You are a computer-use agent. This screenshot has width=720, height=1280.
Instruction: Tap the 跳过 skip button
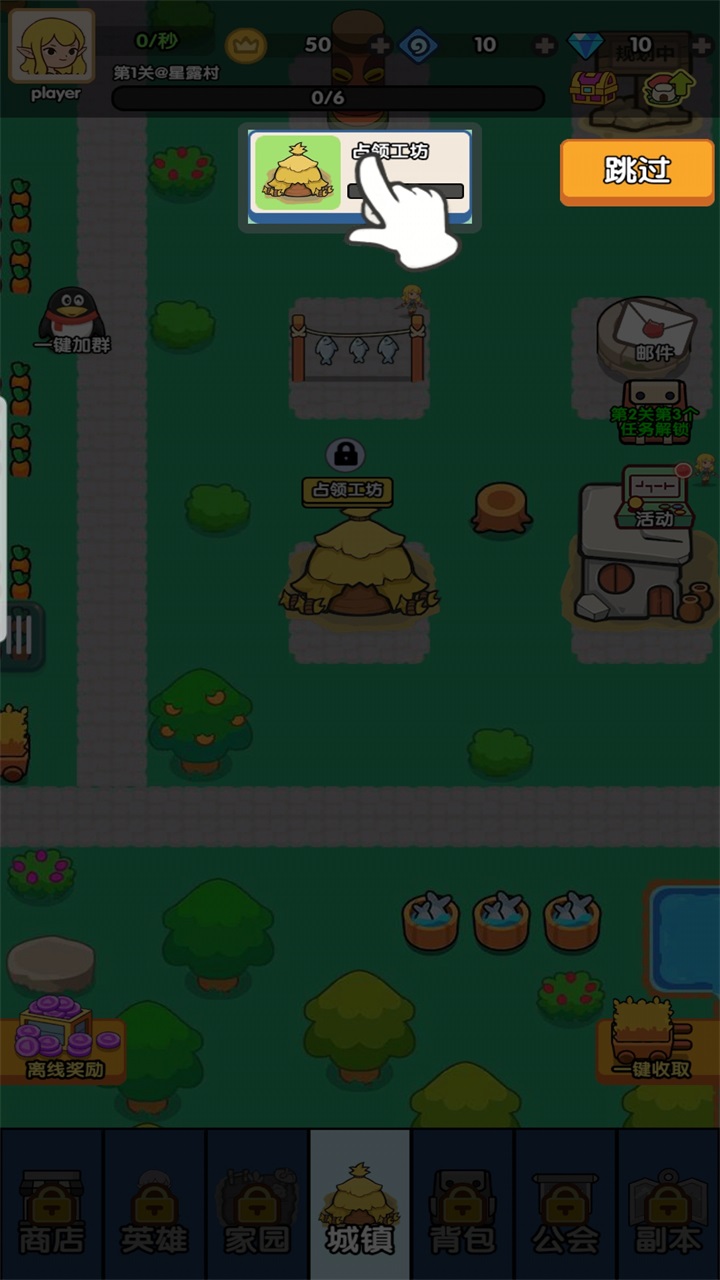(x=637, y=171)
